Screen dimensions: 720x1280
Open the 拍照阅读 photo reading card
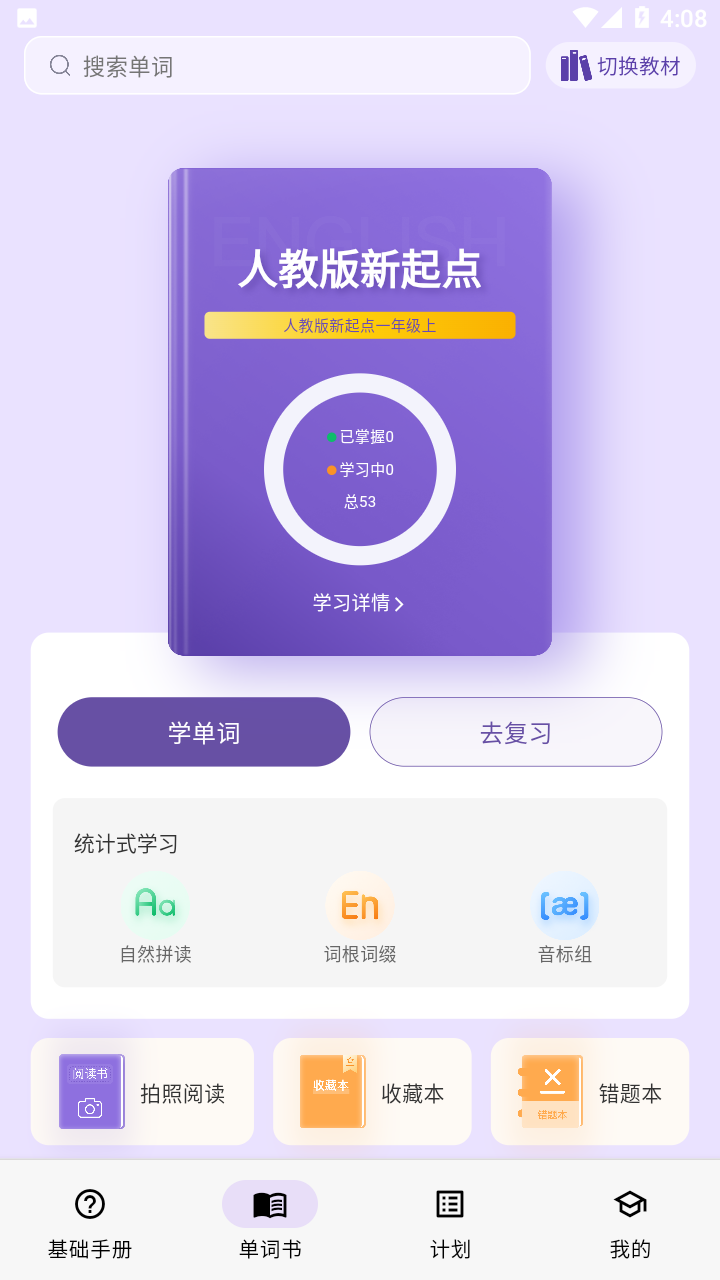coord(142,1092)
